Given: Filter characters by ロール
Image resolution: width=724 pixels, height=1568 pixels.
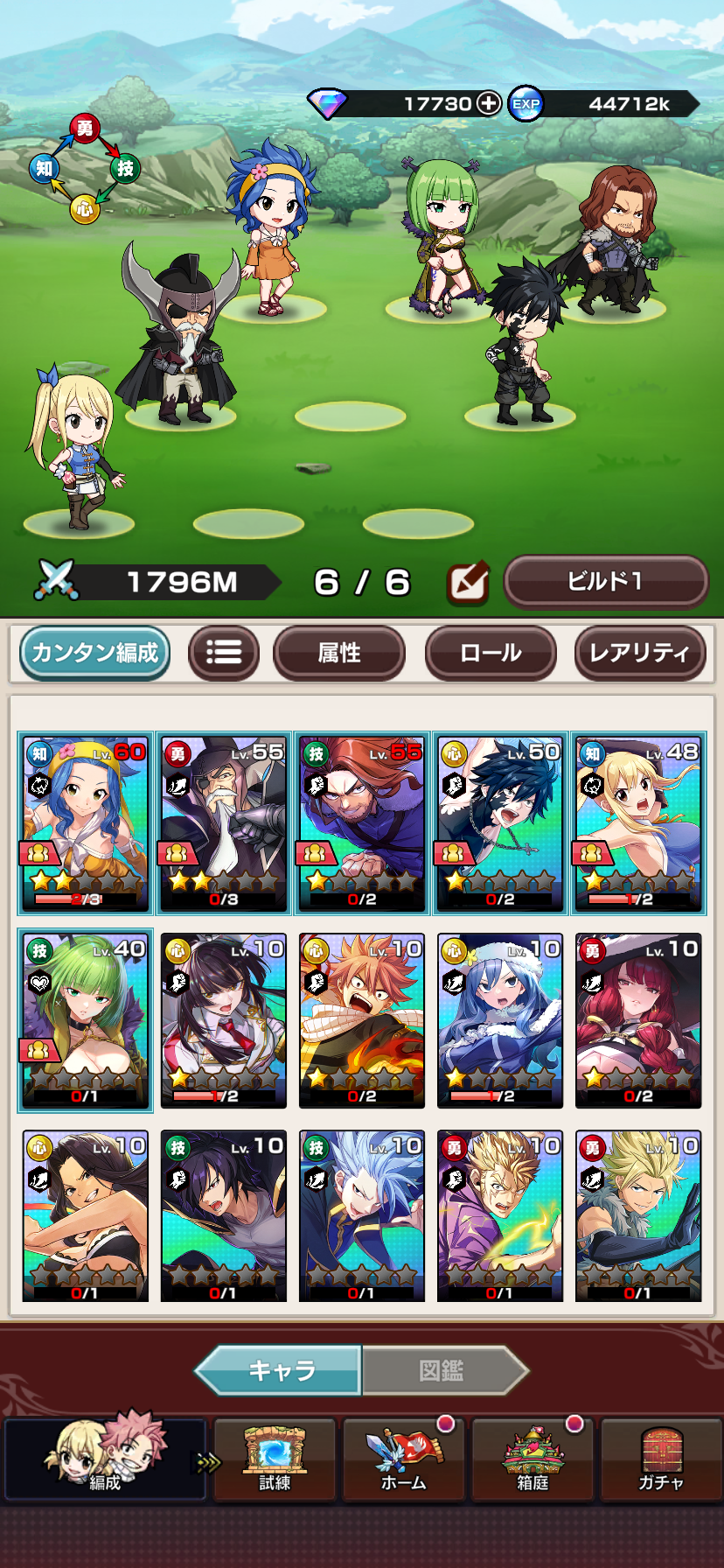Looking at the screenshot, I should pyautogui.click(x=491, y=653).
